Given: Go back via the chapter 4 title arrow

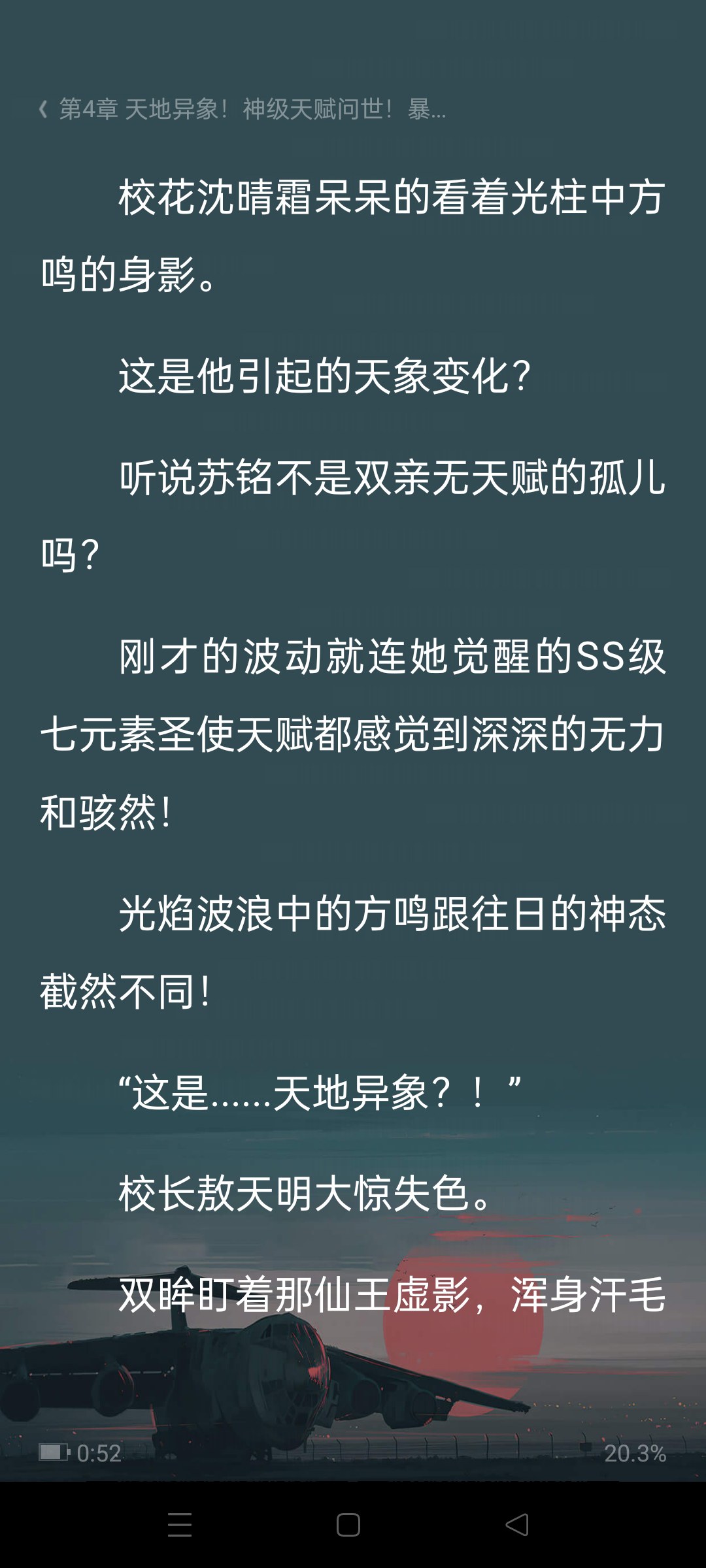Looking at the screenshot, I should [43, 109].
